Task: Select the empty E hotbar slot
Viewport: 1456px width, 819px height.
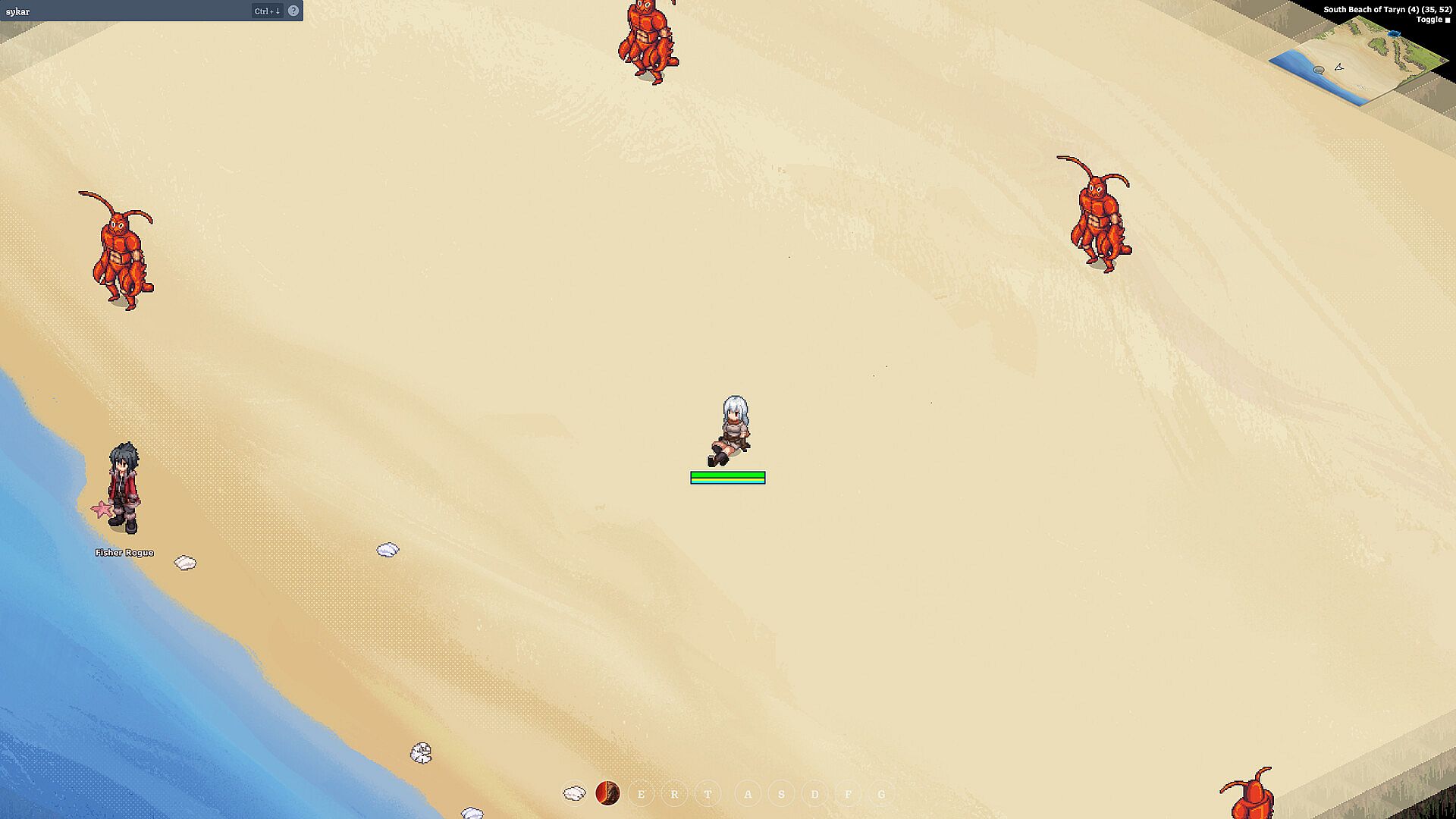Action: (641, 794)
